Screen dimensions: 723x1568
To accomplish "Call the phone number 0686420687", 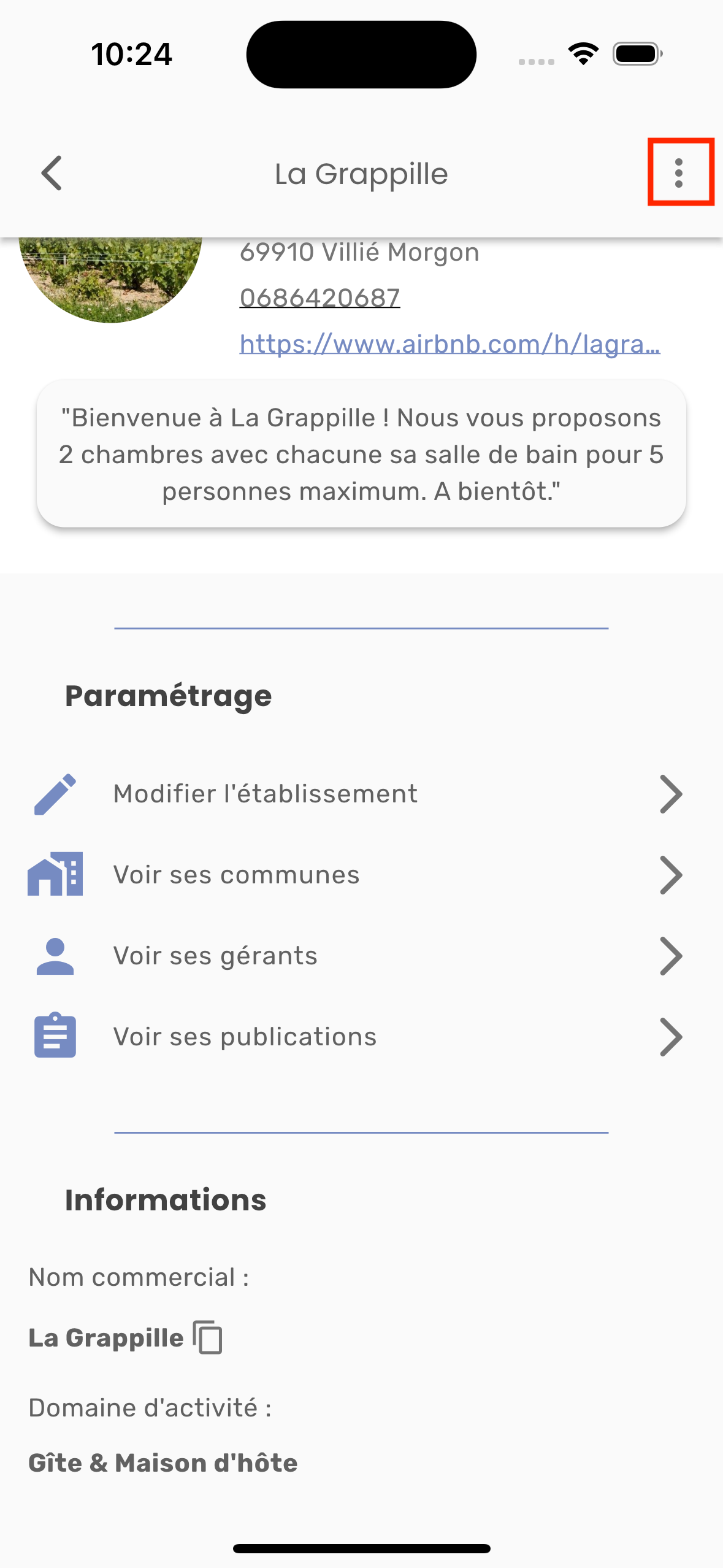I will coord(319,298).
